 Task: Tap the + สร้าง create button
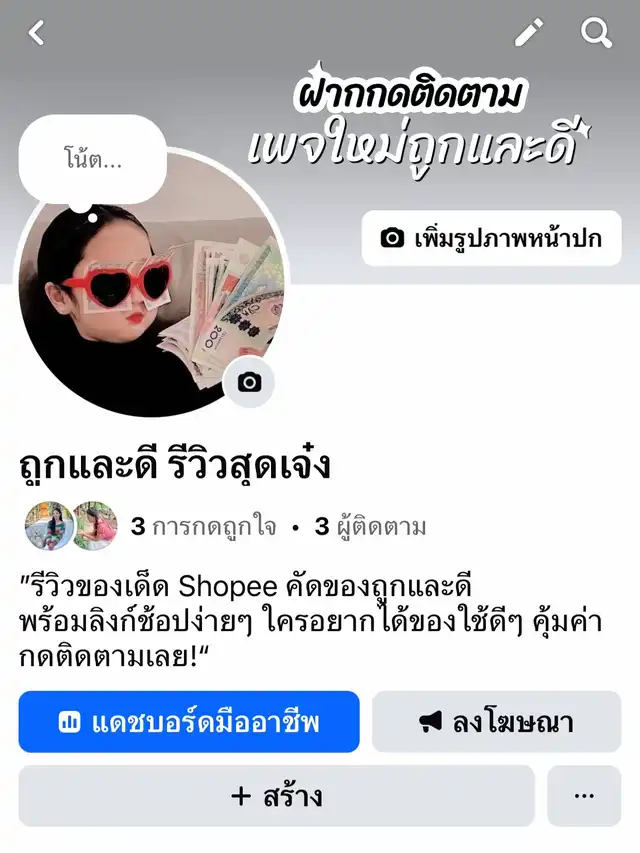tap(277, 796)
